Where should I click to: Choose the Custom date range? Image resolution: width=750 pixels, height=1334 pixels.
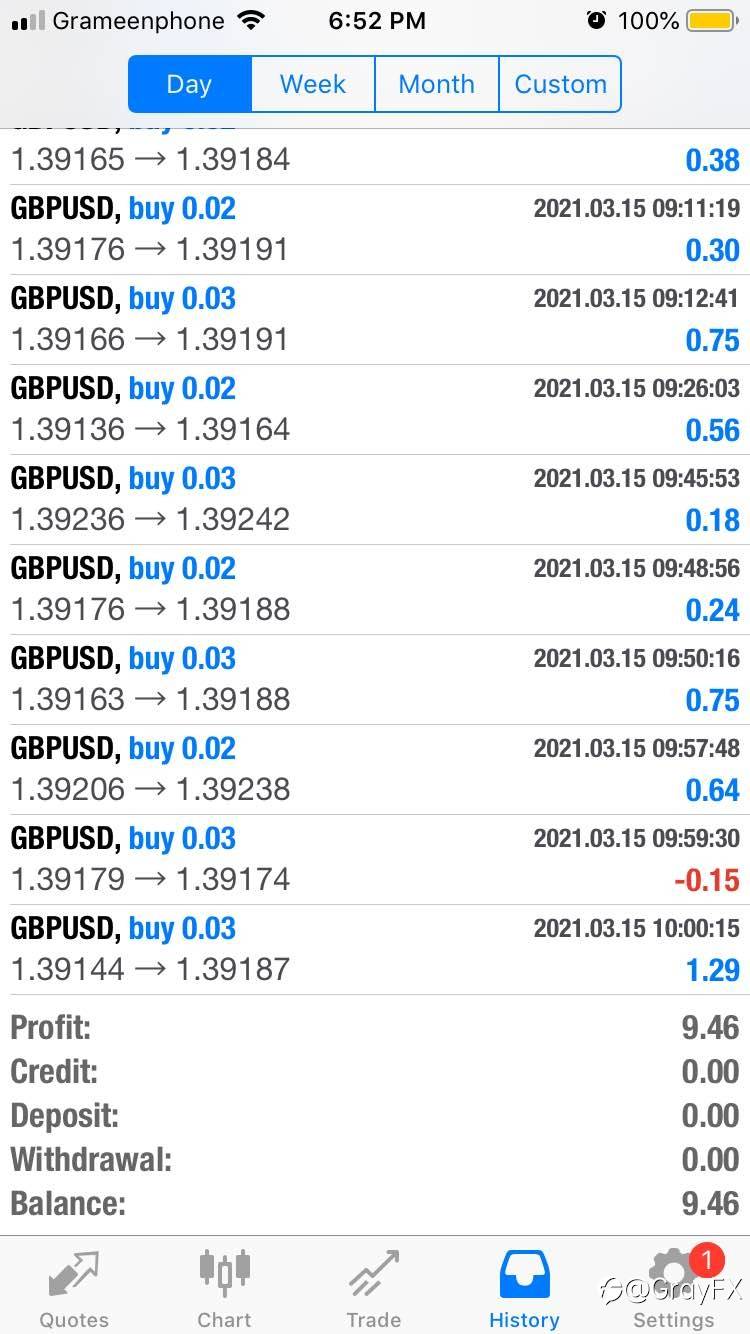click(x=560, y=84)
